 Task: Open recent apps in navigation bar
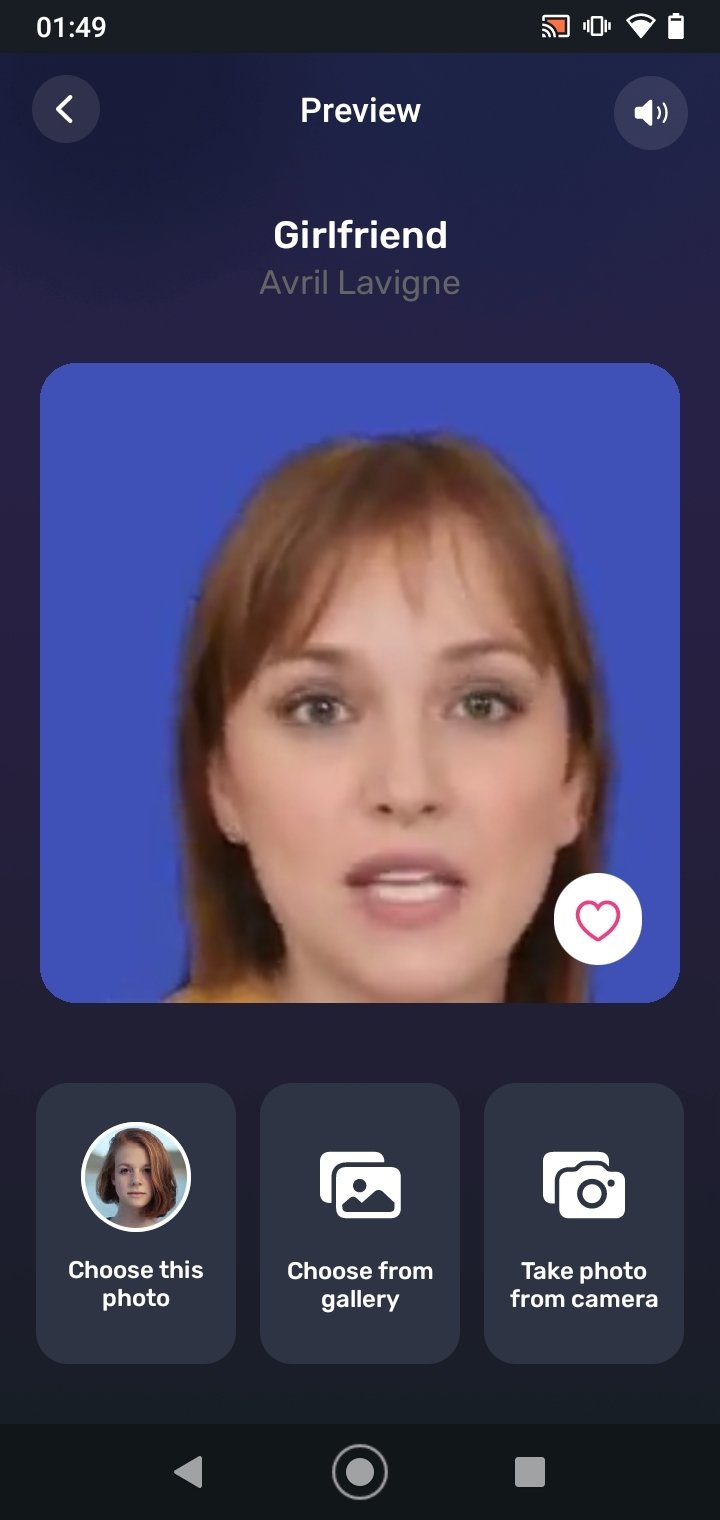point(530,1472)
